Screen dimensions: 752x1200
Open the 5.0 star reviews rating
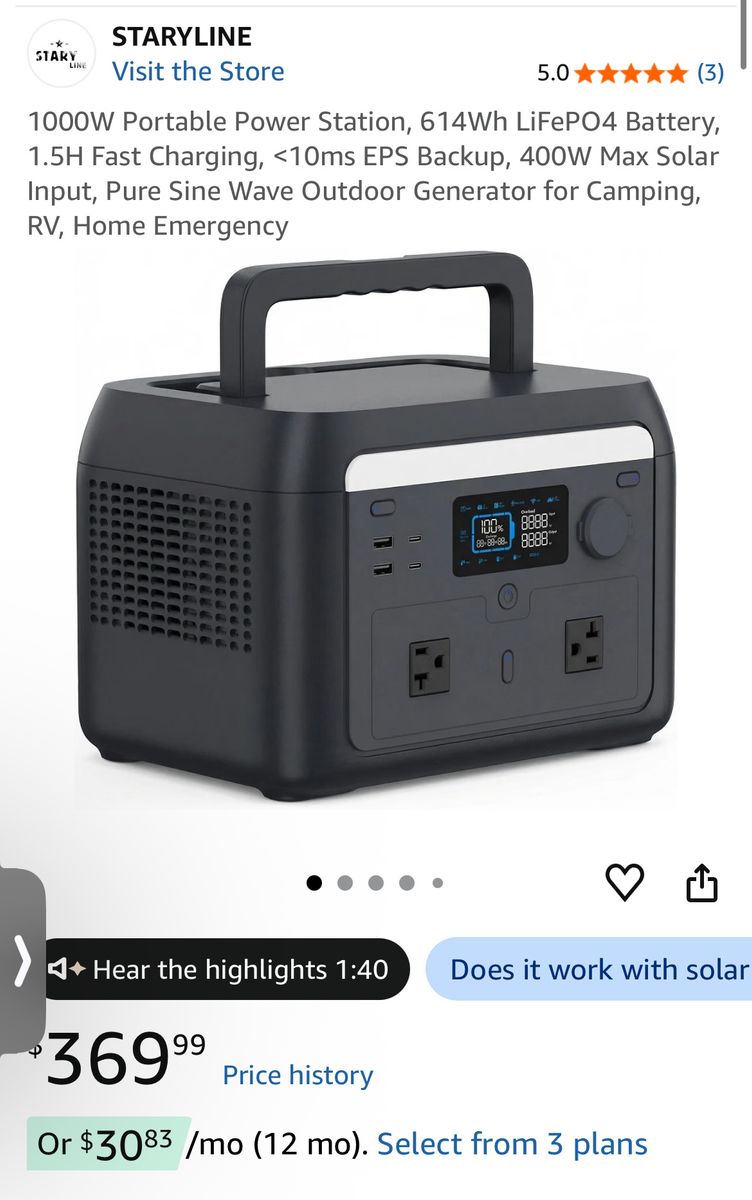630,73
